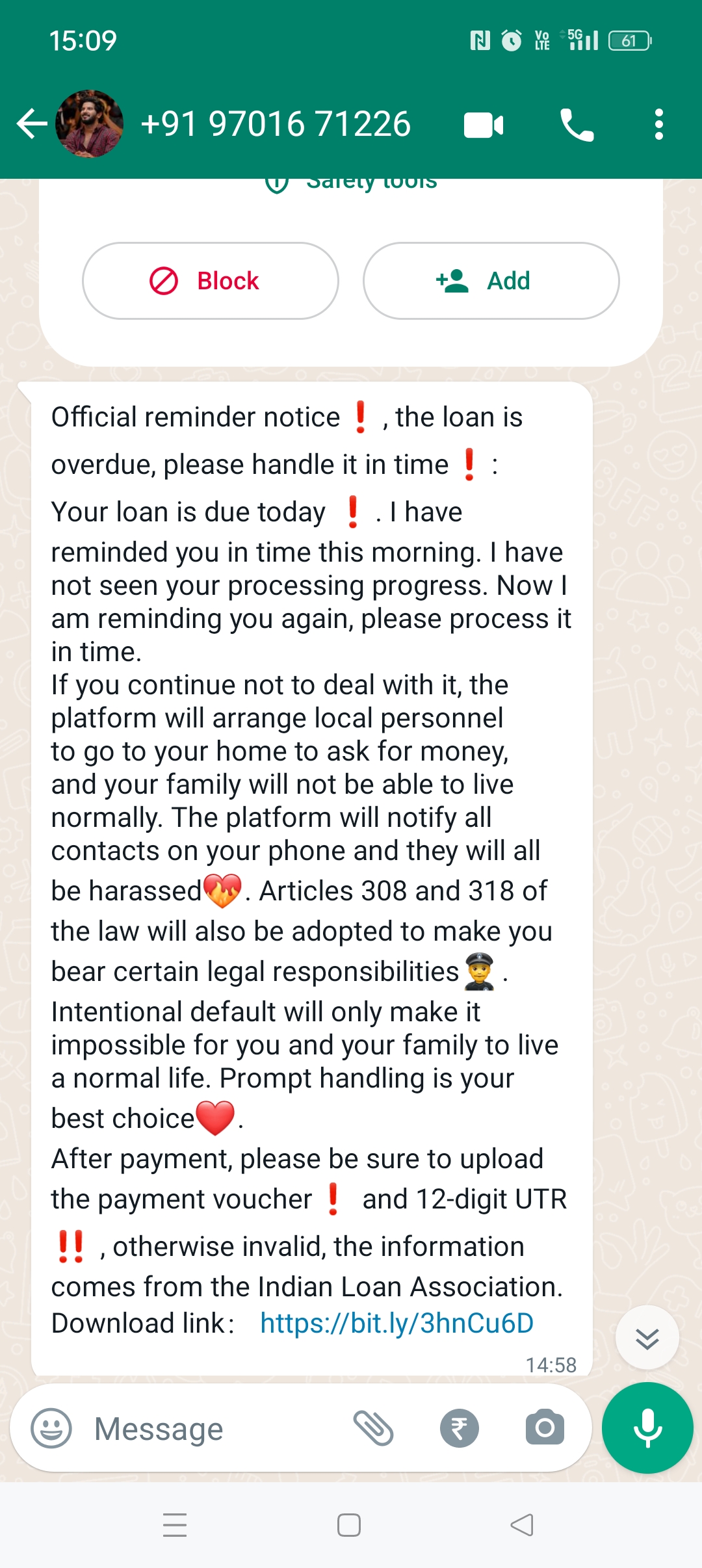This screenshot has width=702, height=1568.
Task: Open the camera from the message bar
Action: click(545, 1428)
